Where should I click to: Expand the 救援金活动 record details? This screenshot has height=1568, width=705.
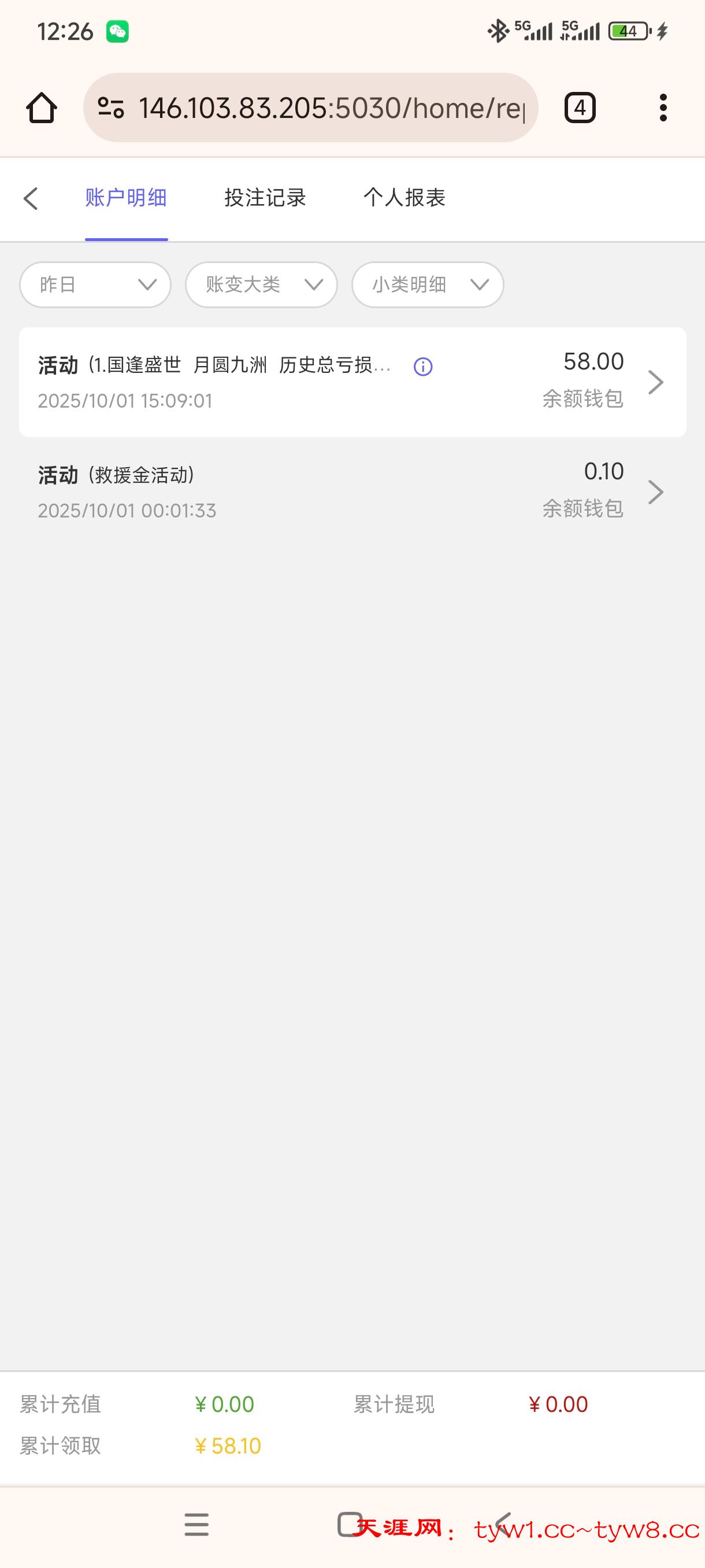coord(656,492)
